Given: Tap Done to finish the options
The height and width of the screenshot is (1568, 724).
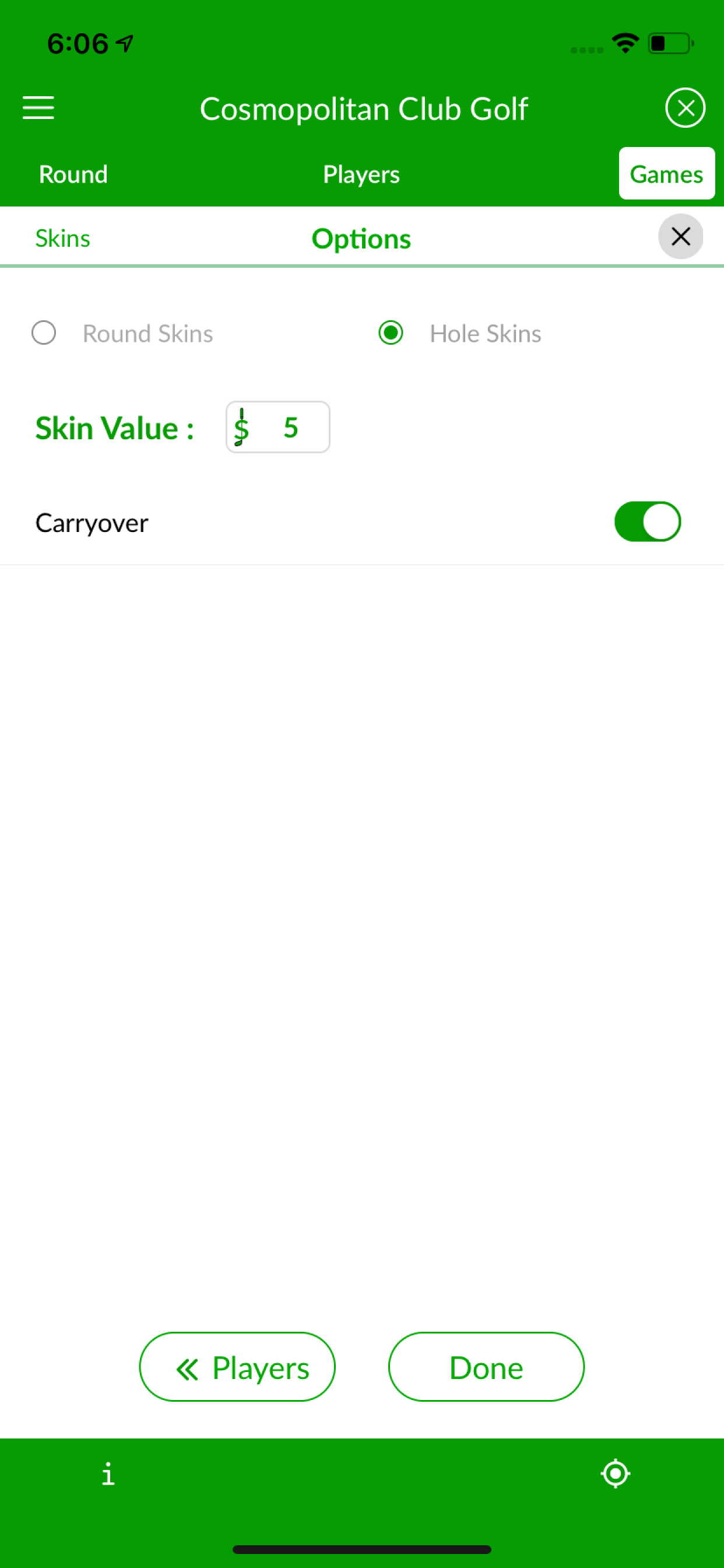Looking at the screenshot, I should pyautogui.click(x=486, y=1367).
